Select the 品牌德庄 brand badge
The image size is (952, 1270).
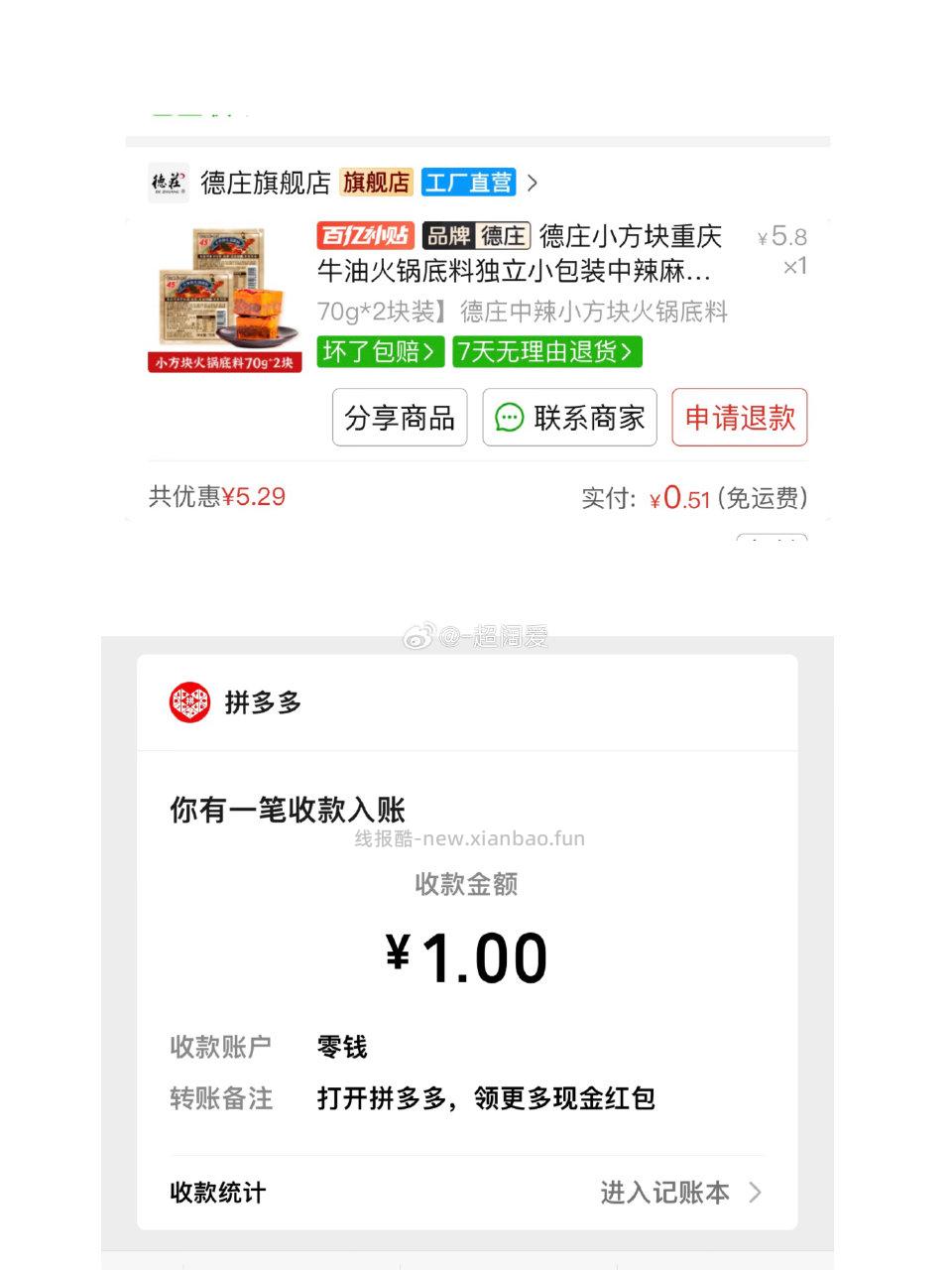[x=477, y=236]
